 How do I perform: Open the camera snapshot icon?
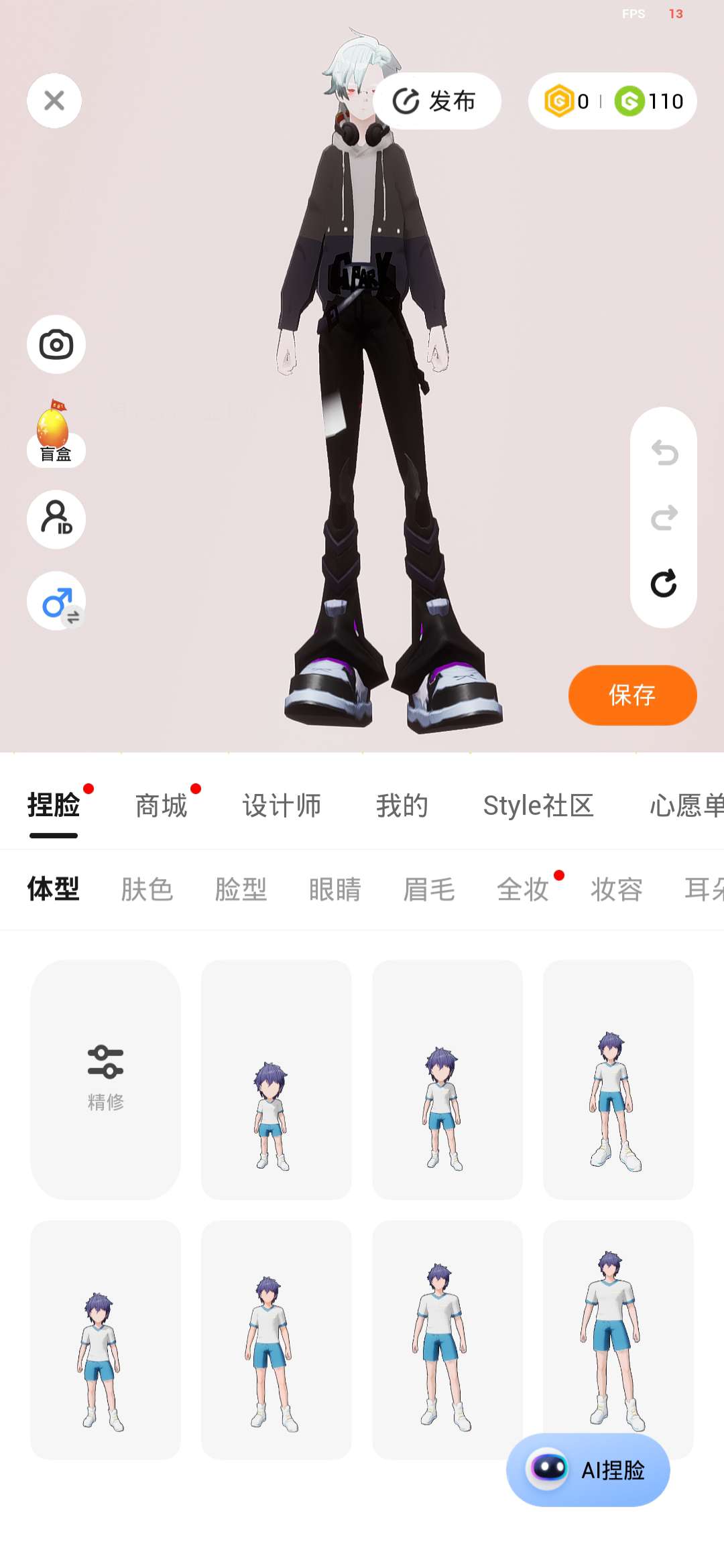tap(56, 344)
